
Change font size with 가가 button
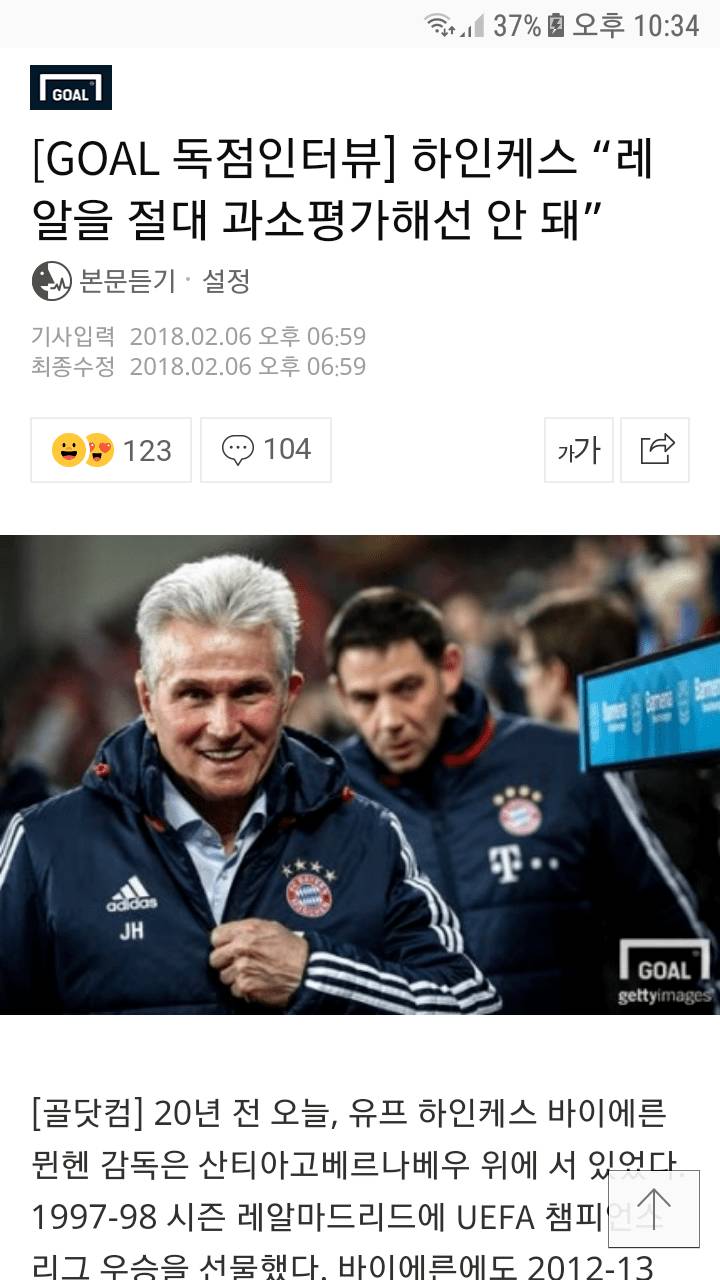tap(579, 451)
